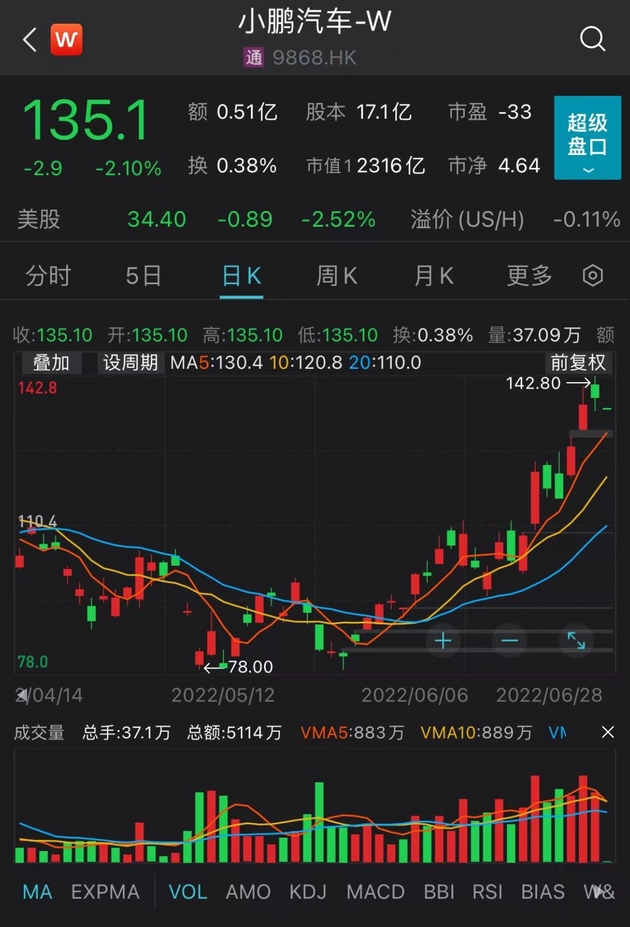Open the search magnifier icon
The height and width of the screenshot is (927, 630).
click(x=592, y=40)
